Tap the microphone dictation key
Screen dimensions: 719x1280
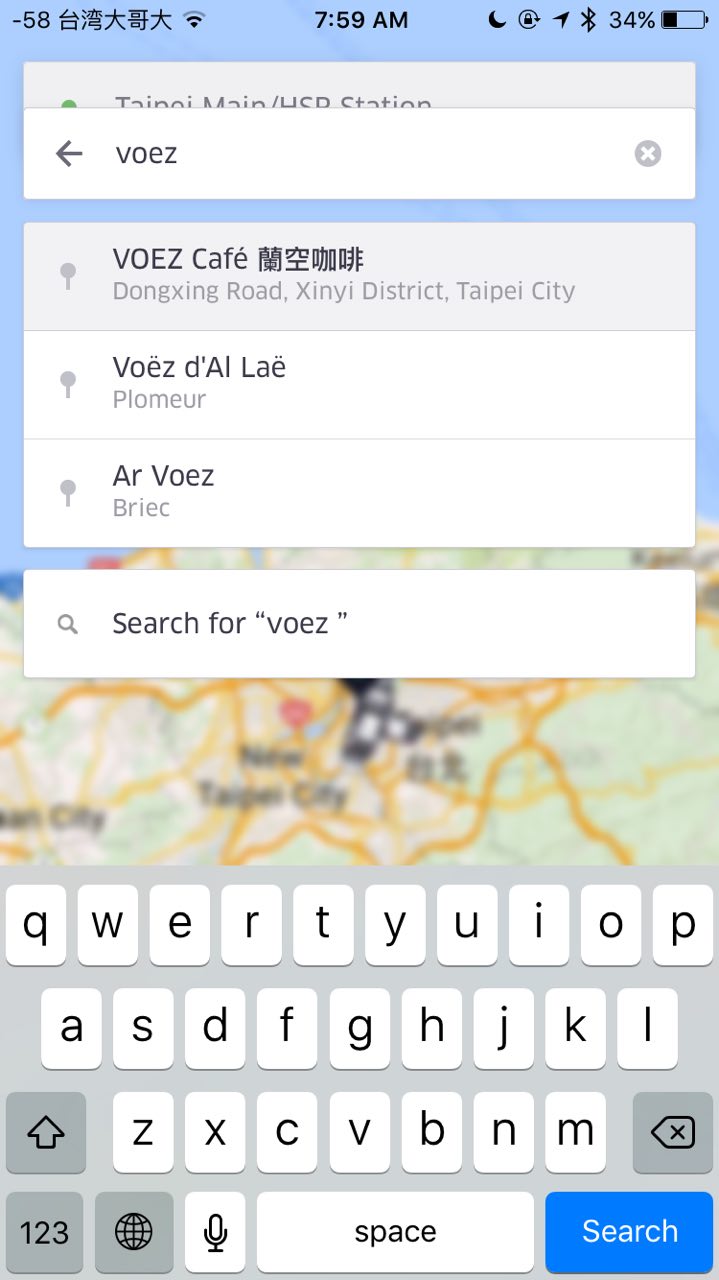point(215,1231)
